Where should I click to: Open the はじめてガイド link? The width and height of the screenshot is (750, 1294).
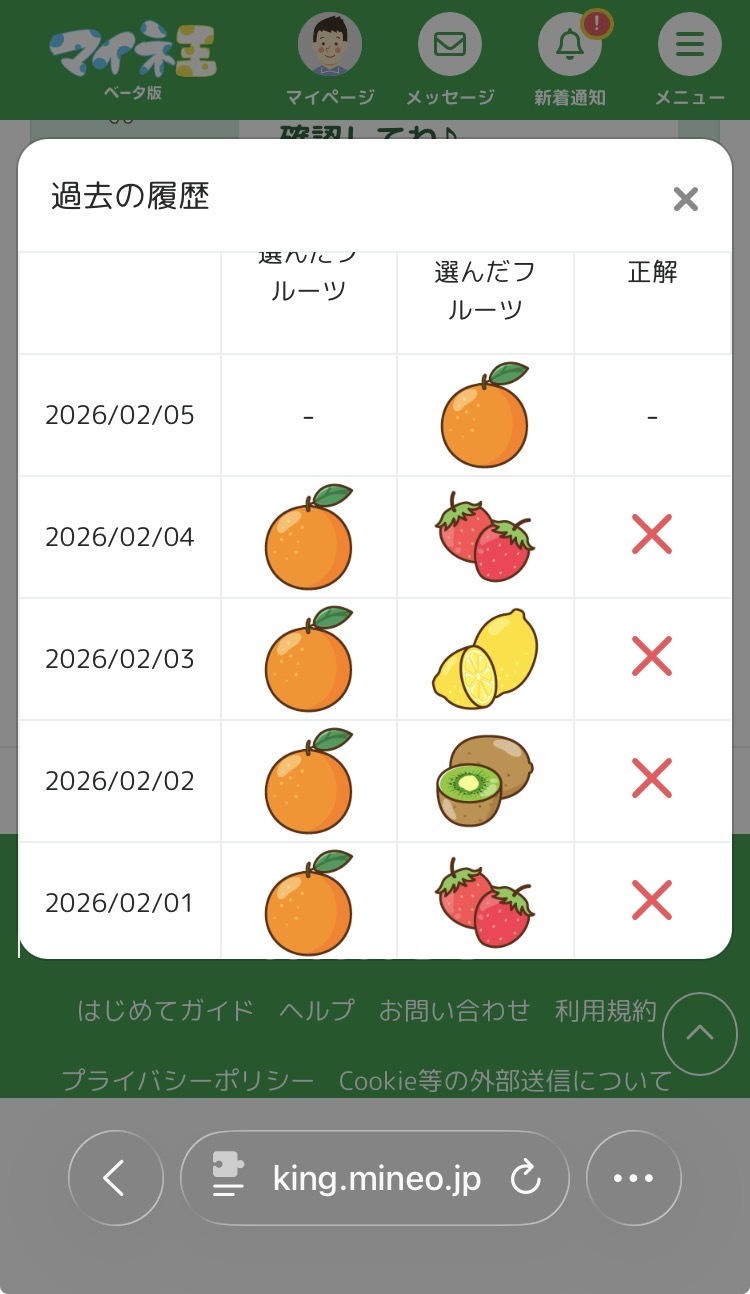tap(165, 1010)
